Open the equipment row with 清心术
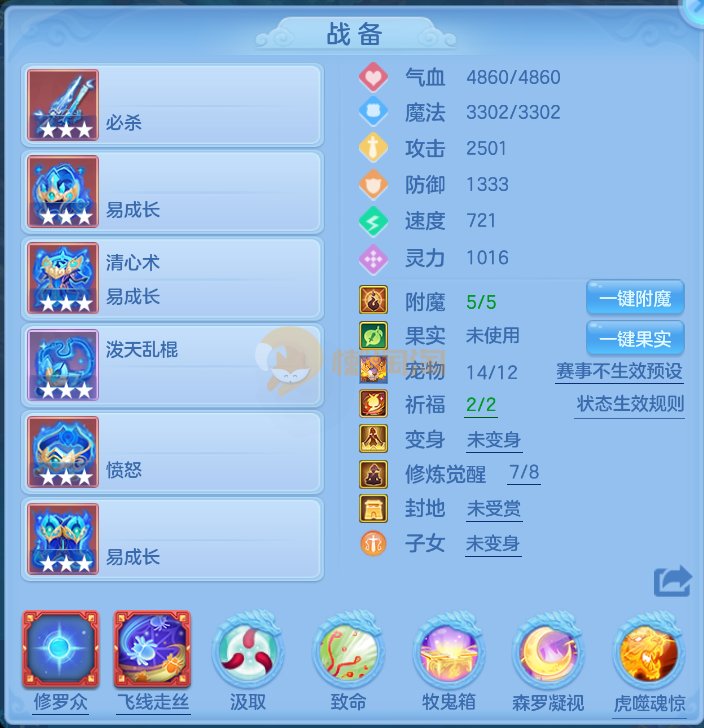 click(x=172, y=279)
